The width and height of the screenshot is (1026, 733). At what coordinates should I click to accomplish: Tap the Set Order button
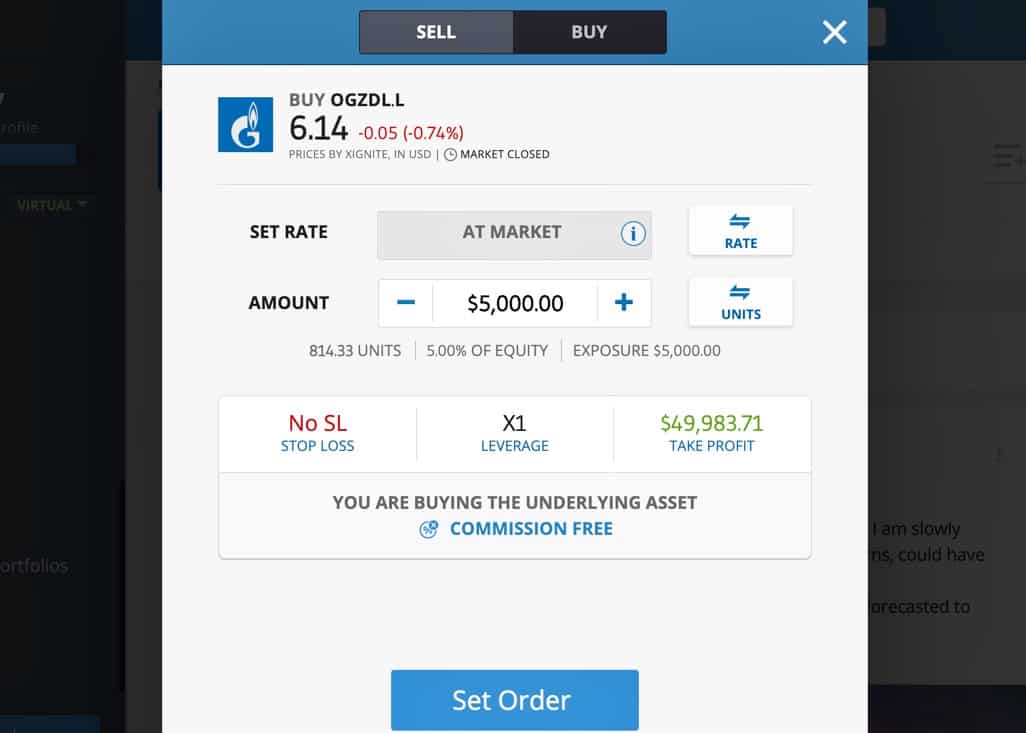[513, 700]
